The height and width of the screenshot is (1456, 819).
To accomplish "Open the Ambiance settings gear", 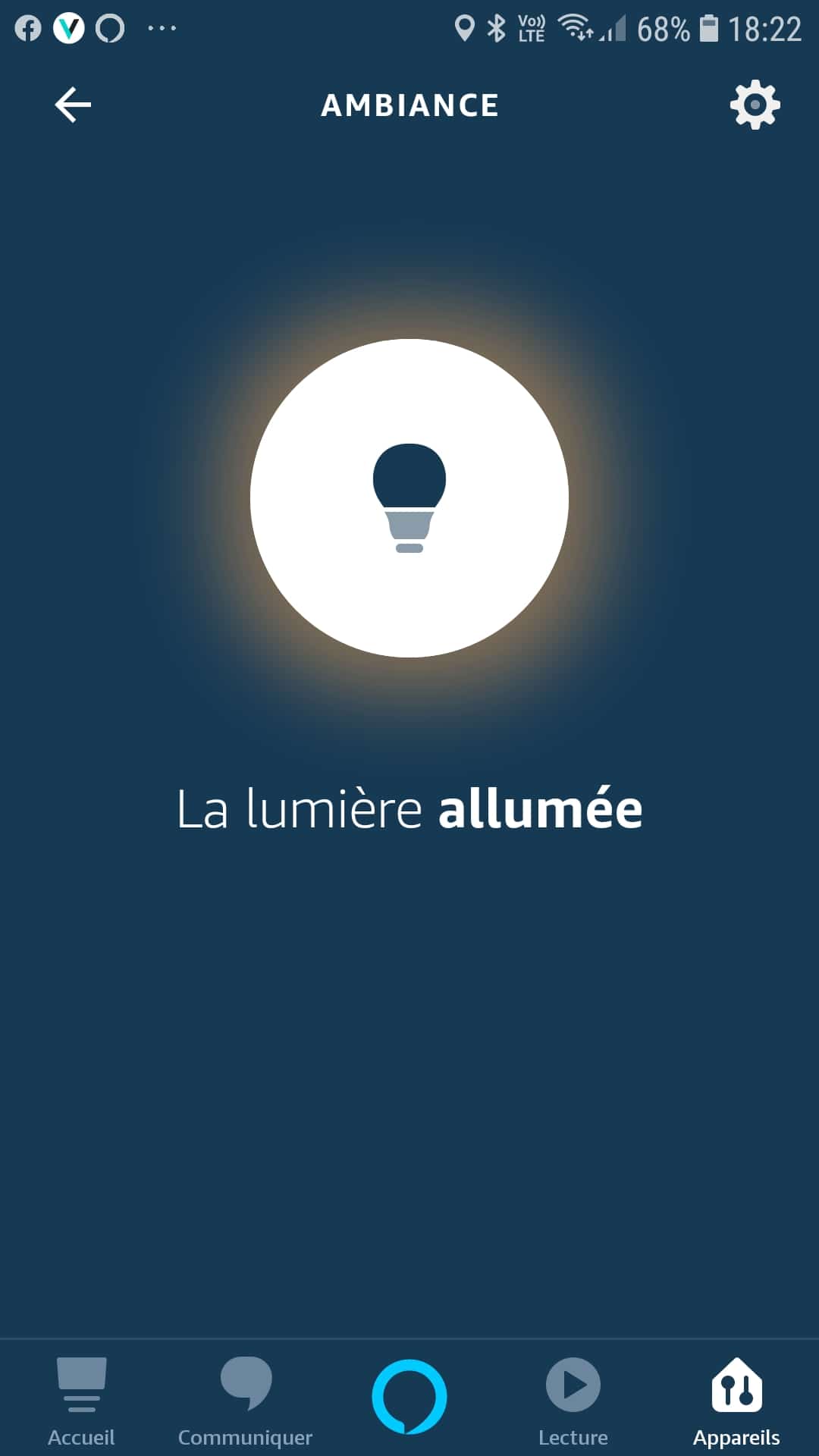I will pyautogui.click(x=755, y=105).
